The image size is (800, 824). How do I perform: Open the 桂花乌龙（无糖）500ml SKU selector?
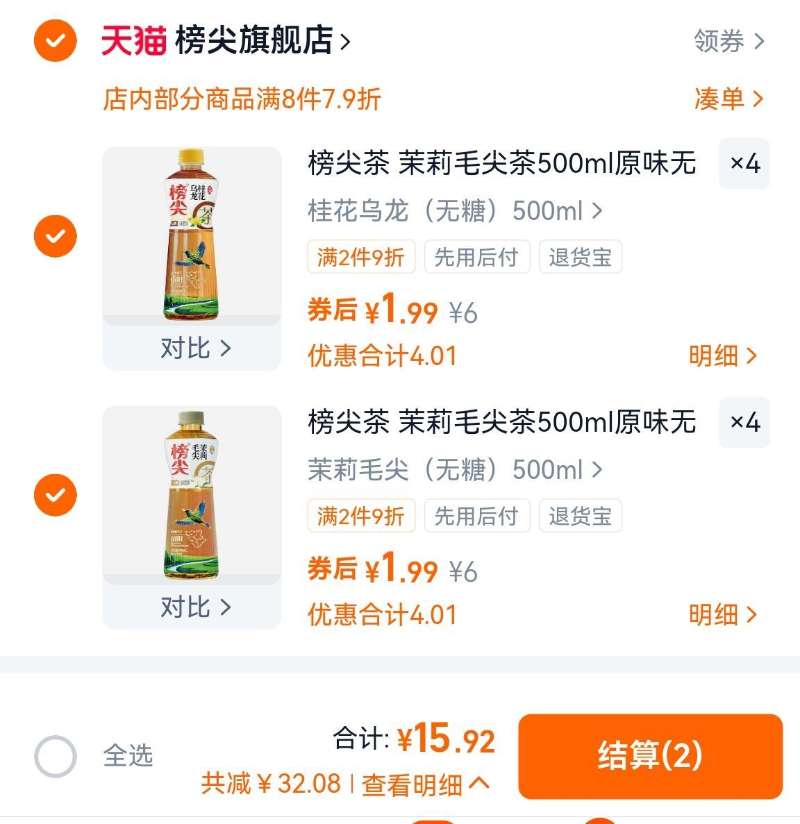pyautogui.click(x=451, y=211)
